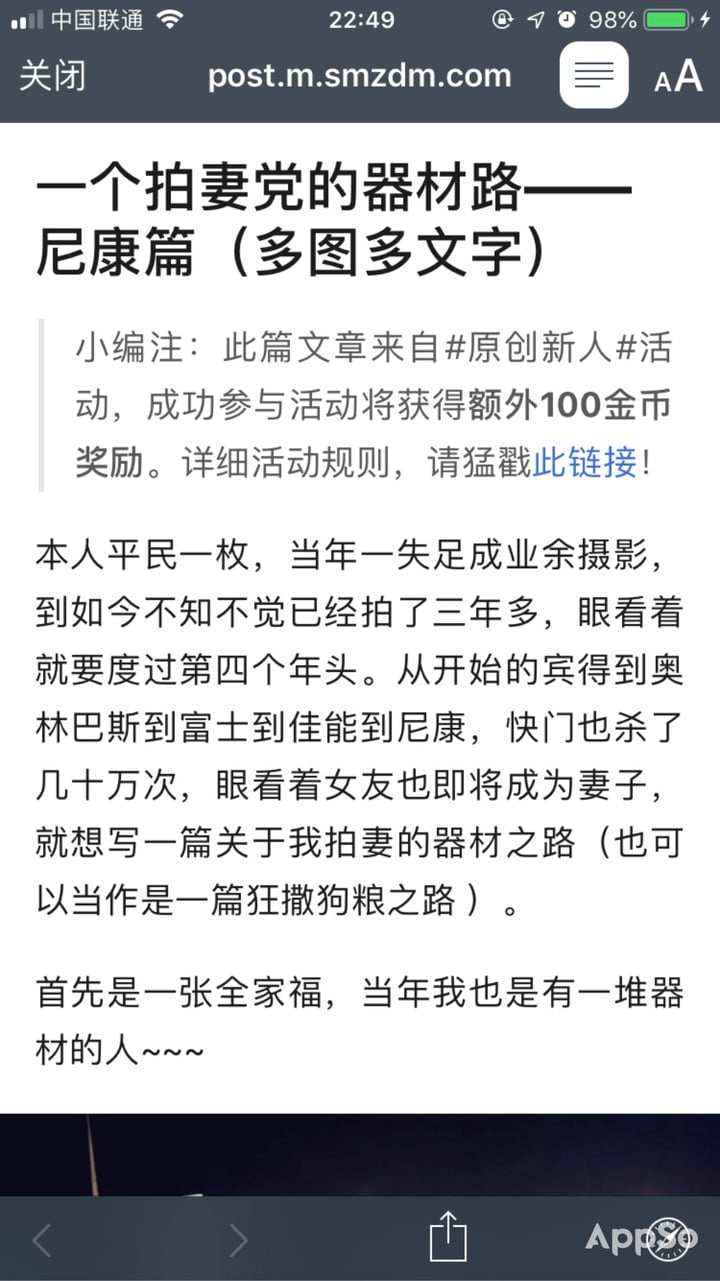Share this article page
Screen dimensions: 720x1281
click(448, 1237)
